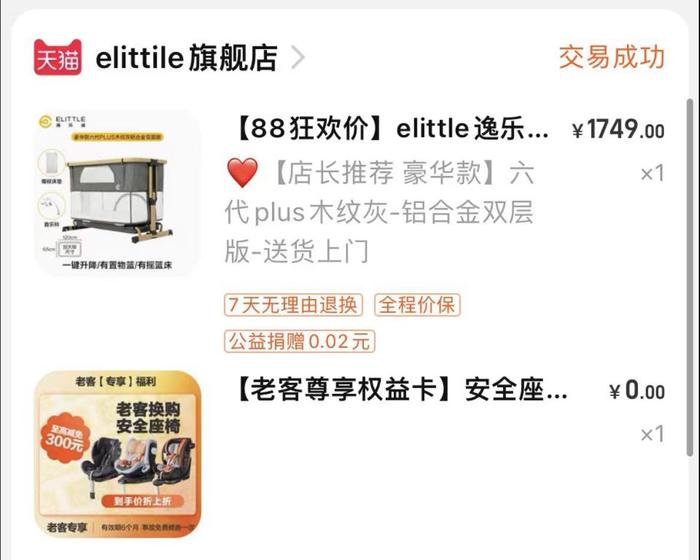Tap the 7天无理由退换 tag
700x560 pixels.
coord(293,304)
